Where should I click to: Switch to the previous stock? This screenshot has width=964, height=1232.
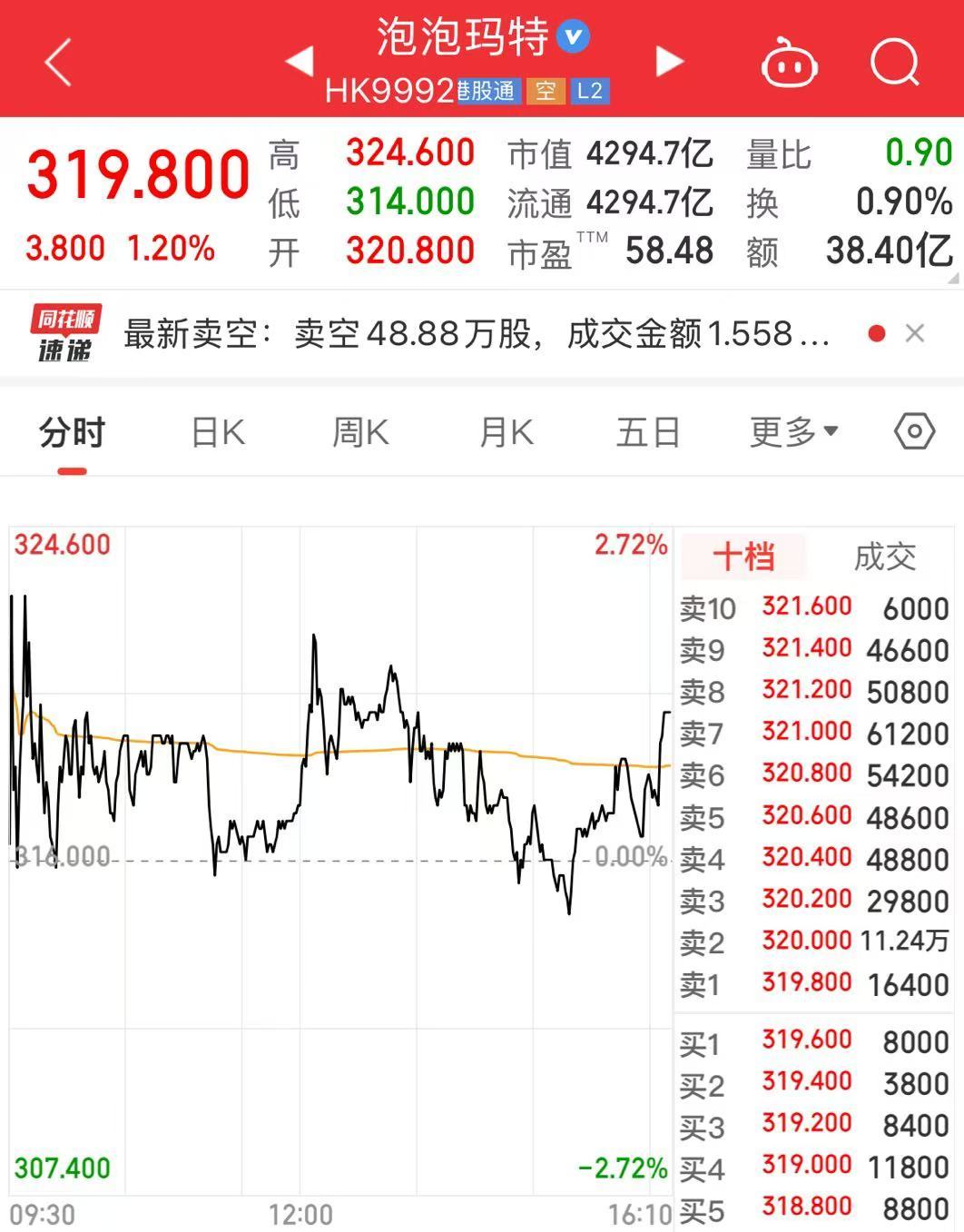click(x=300, y=62)
